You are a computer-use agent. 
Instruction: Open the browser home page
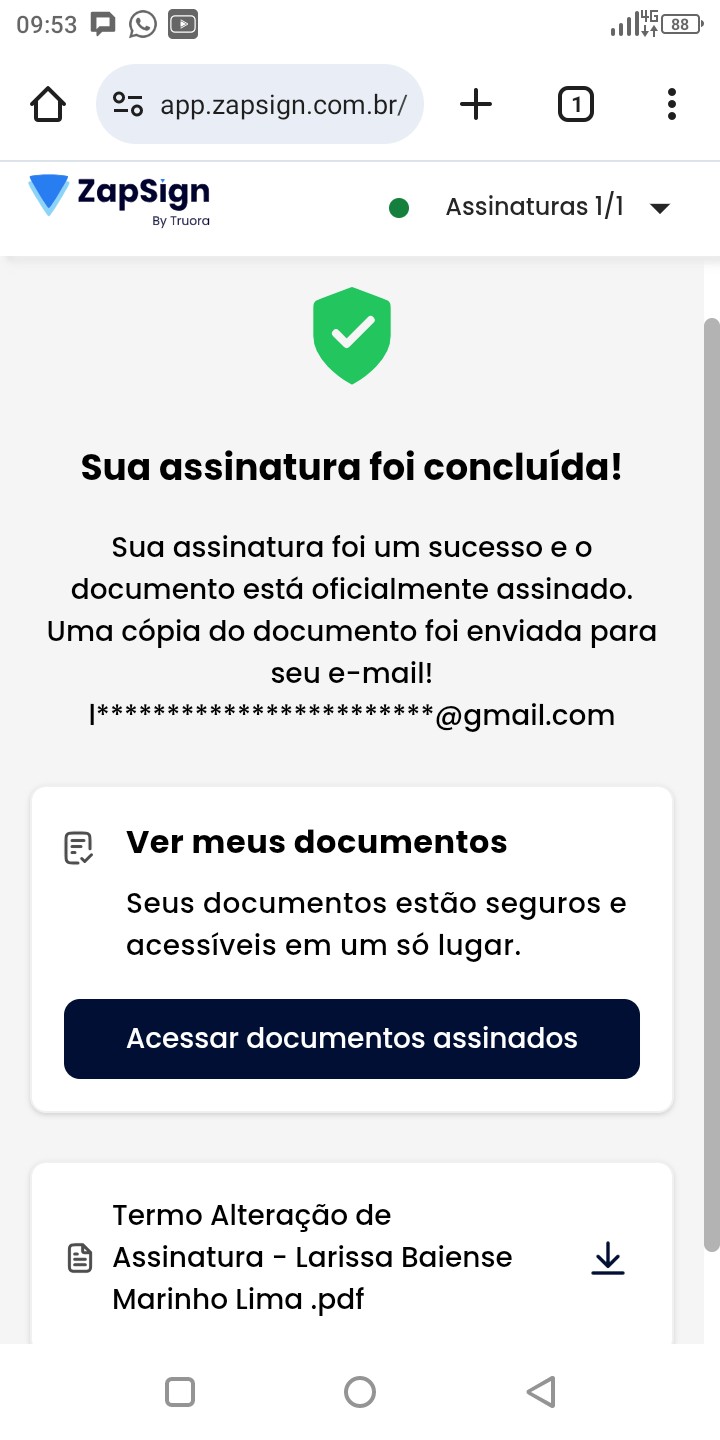[48, 104]
